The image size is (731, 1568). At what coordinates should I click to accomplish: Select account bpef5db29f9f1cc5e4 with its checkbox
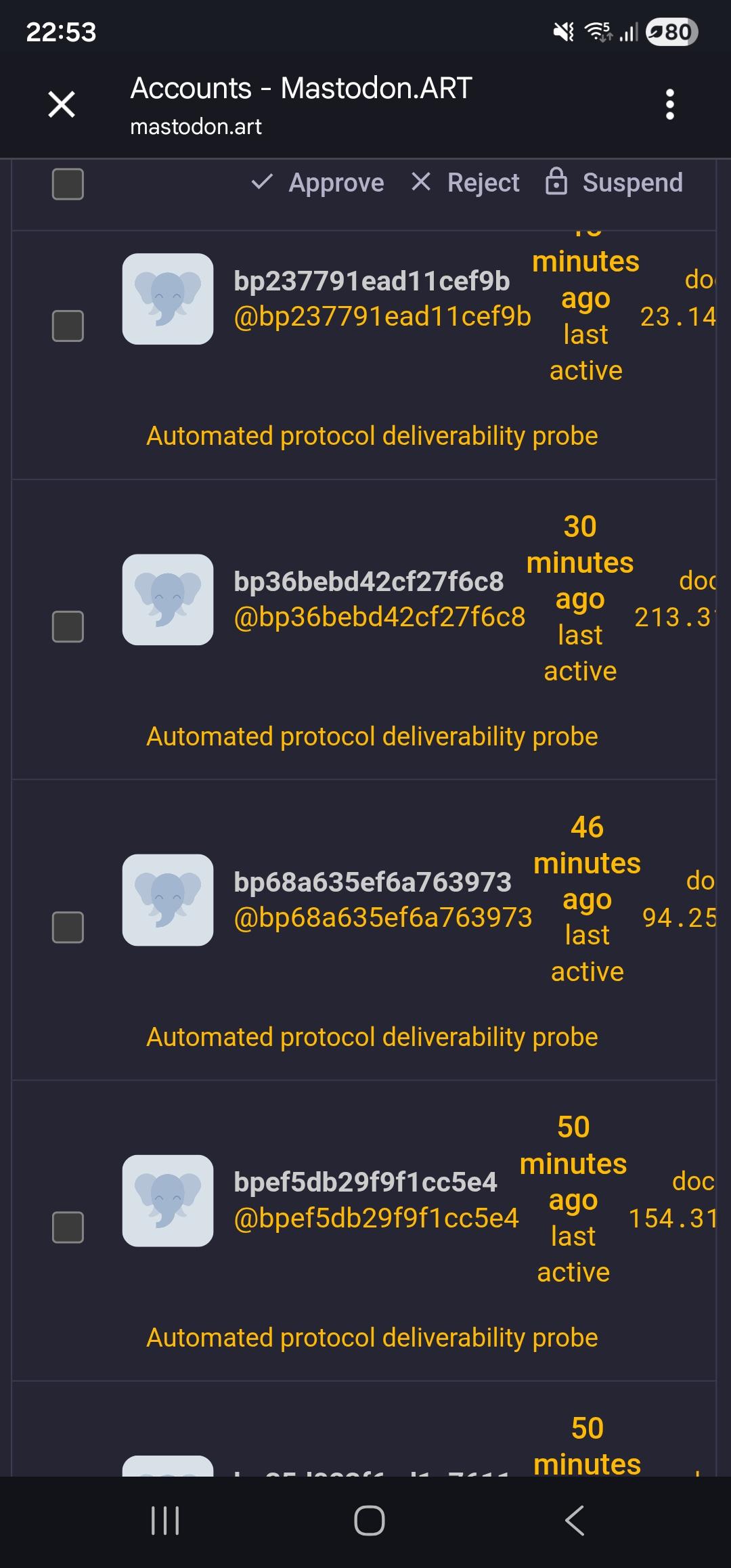68,1227
